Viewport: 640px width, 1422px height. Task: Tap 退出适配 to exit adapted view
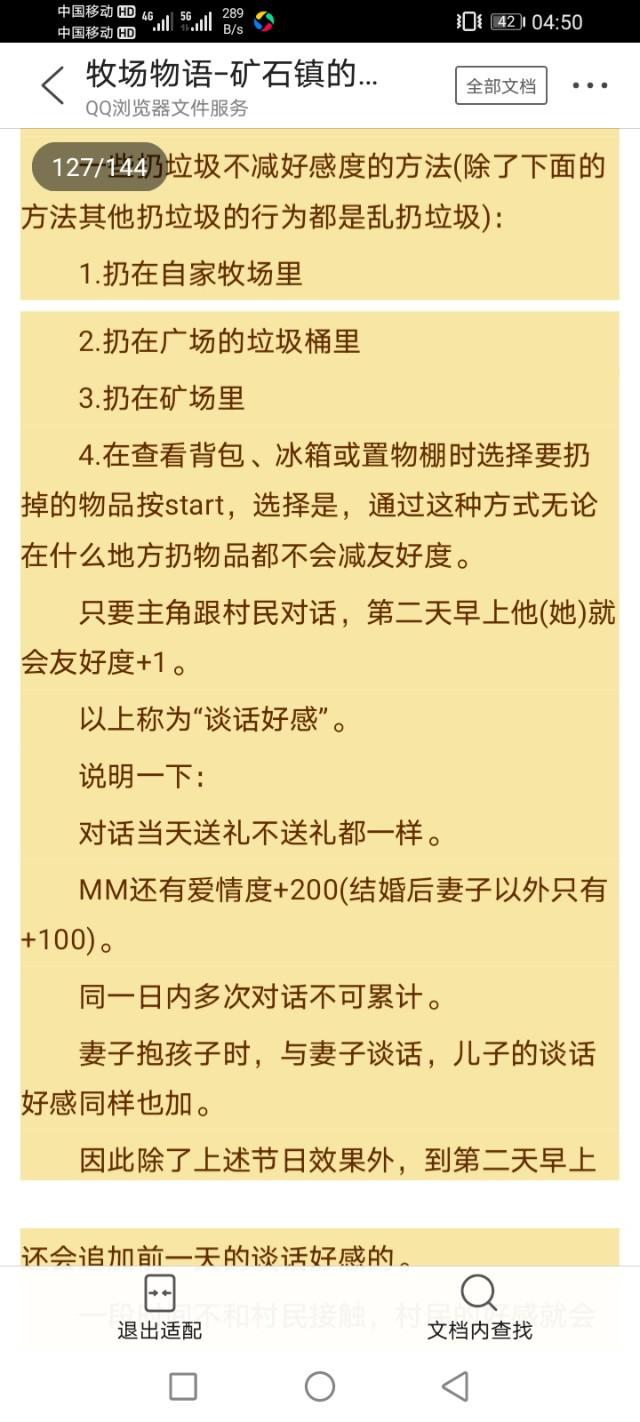point(160,1307)
